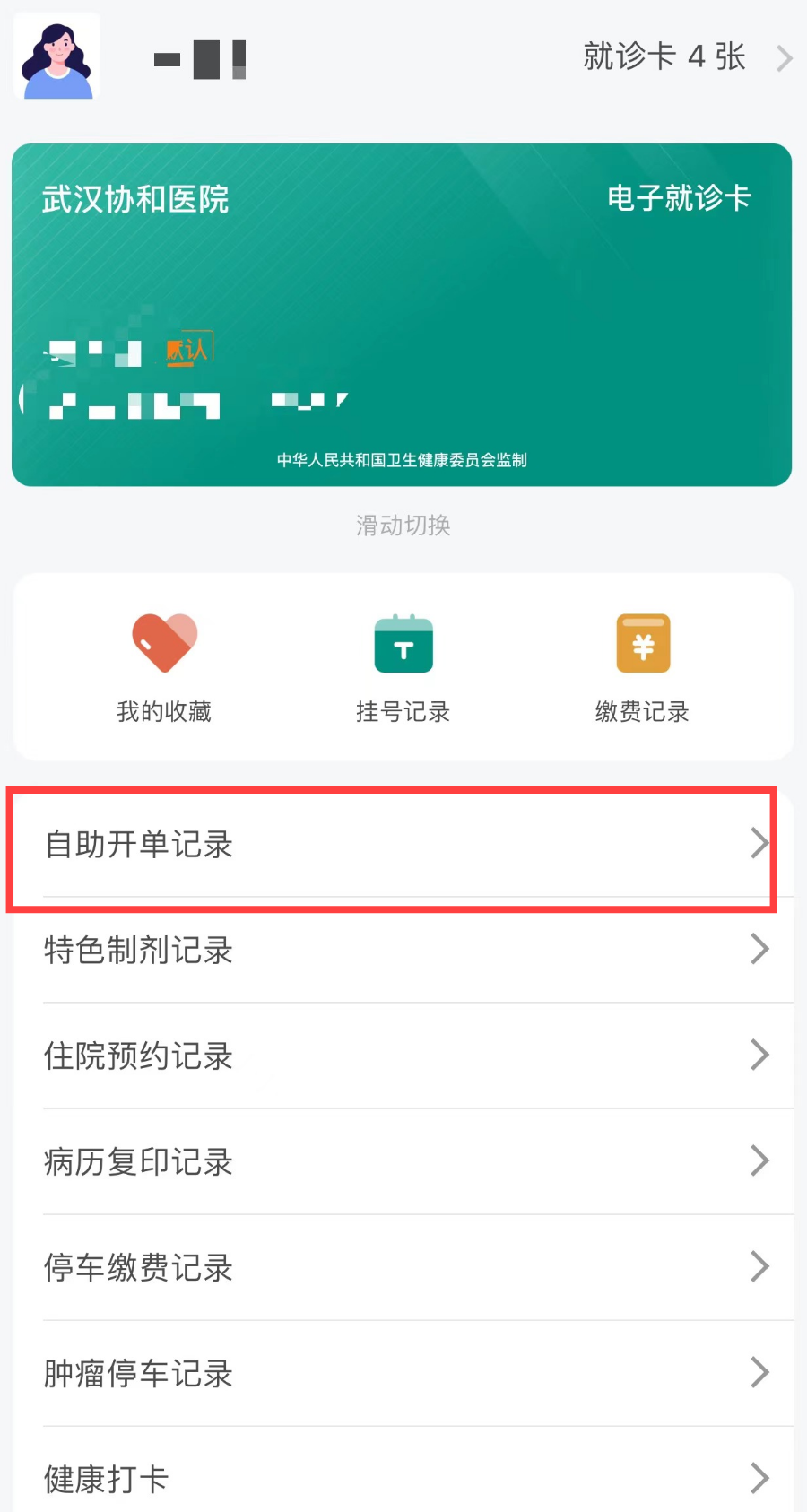This screenshot has width=807, height=1512.
Task: Open 住院预约记录
Action: (403, 1056)
